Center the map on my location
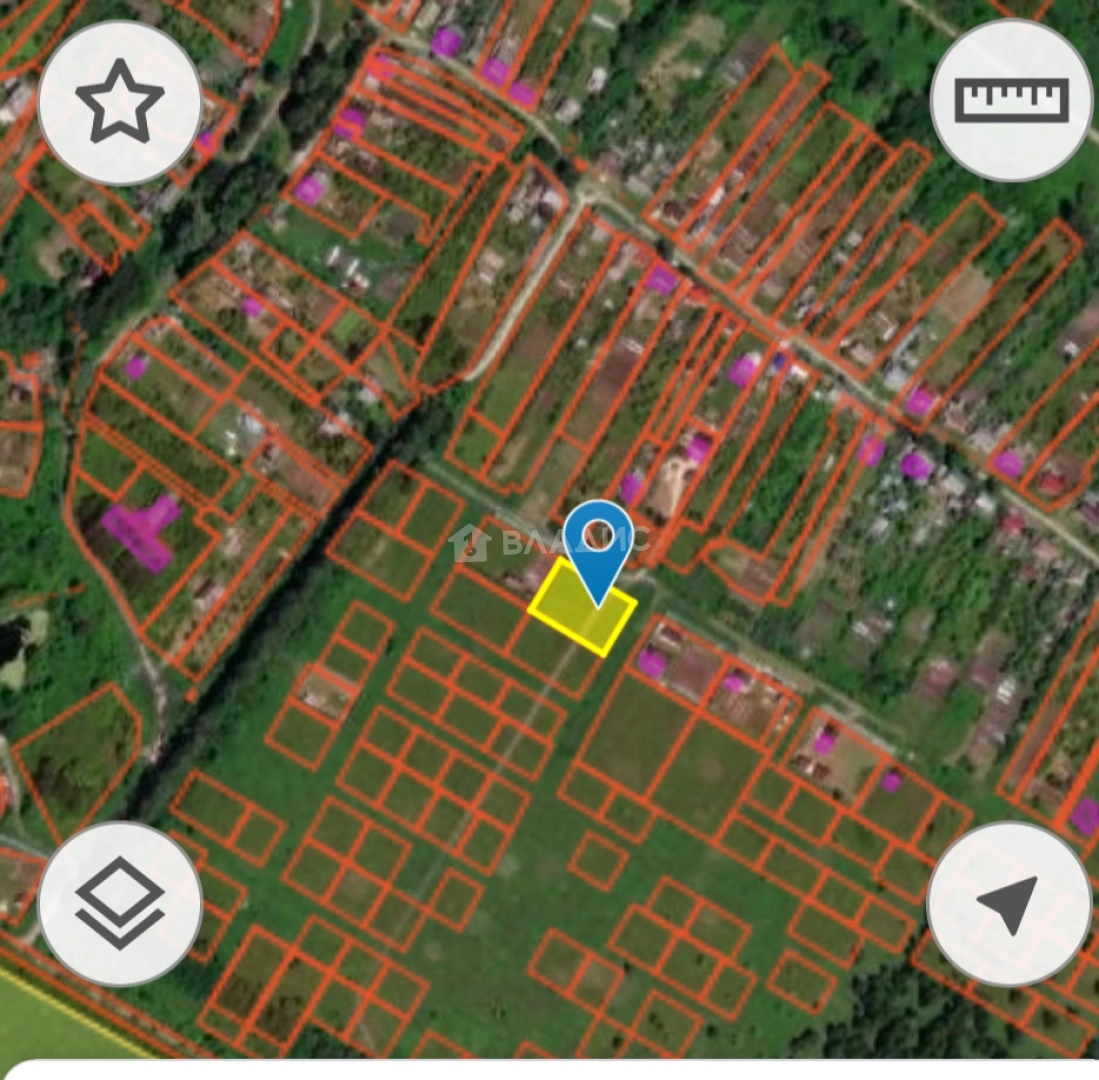The image size is (1099, 1080). 1008,903
